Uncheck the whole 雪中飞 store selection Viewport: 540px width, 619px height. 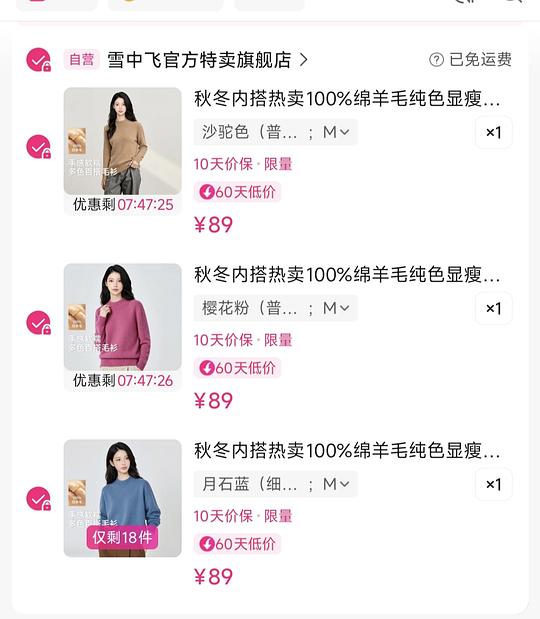tap(39, 60)
